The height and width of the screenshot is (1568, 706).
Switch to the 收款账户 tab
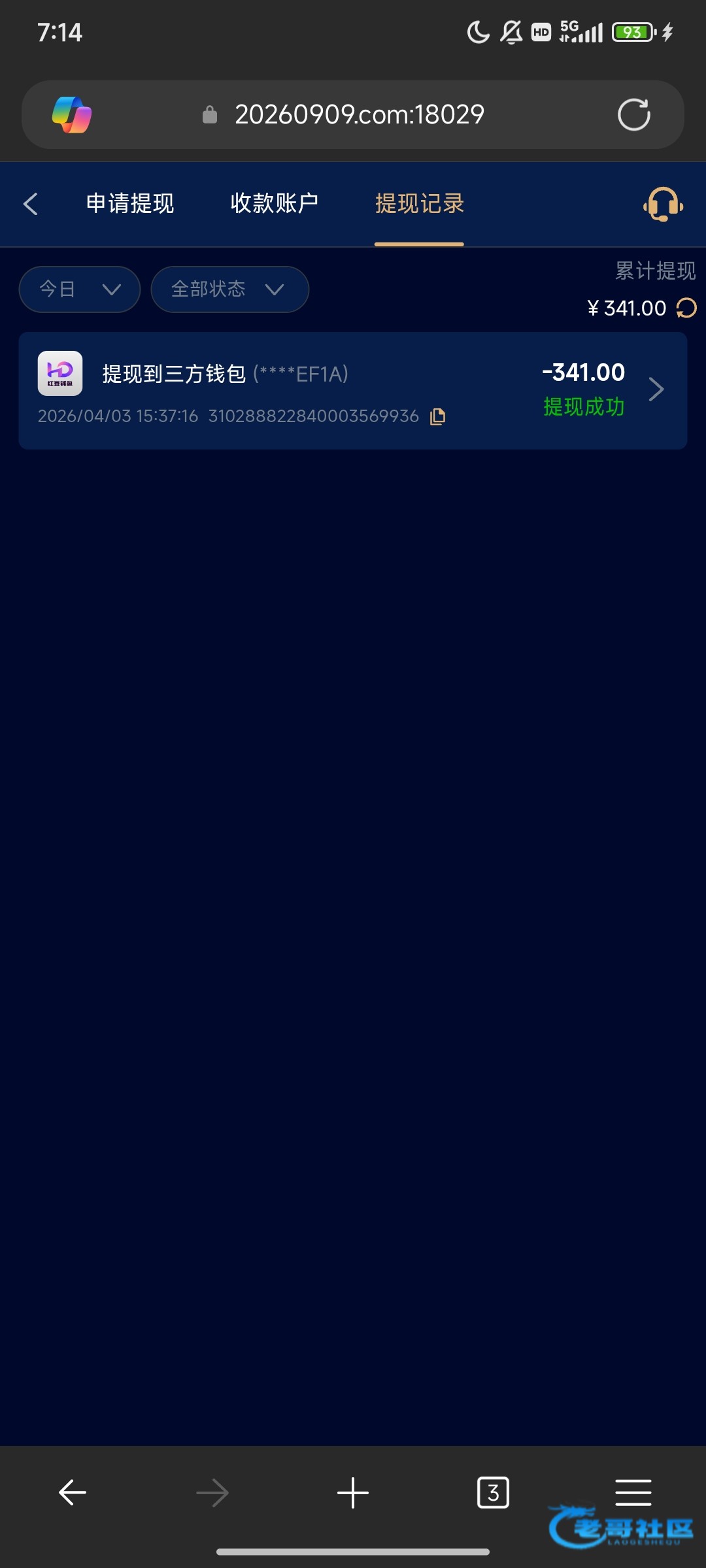click(275, 204)
